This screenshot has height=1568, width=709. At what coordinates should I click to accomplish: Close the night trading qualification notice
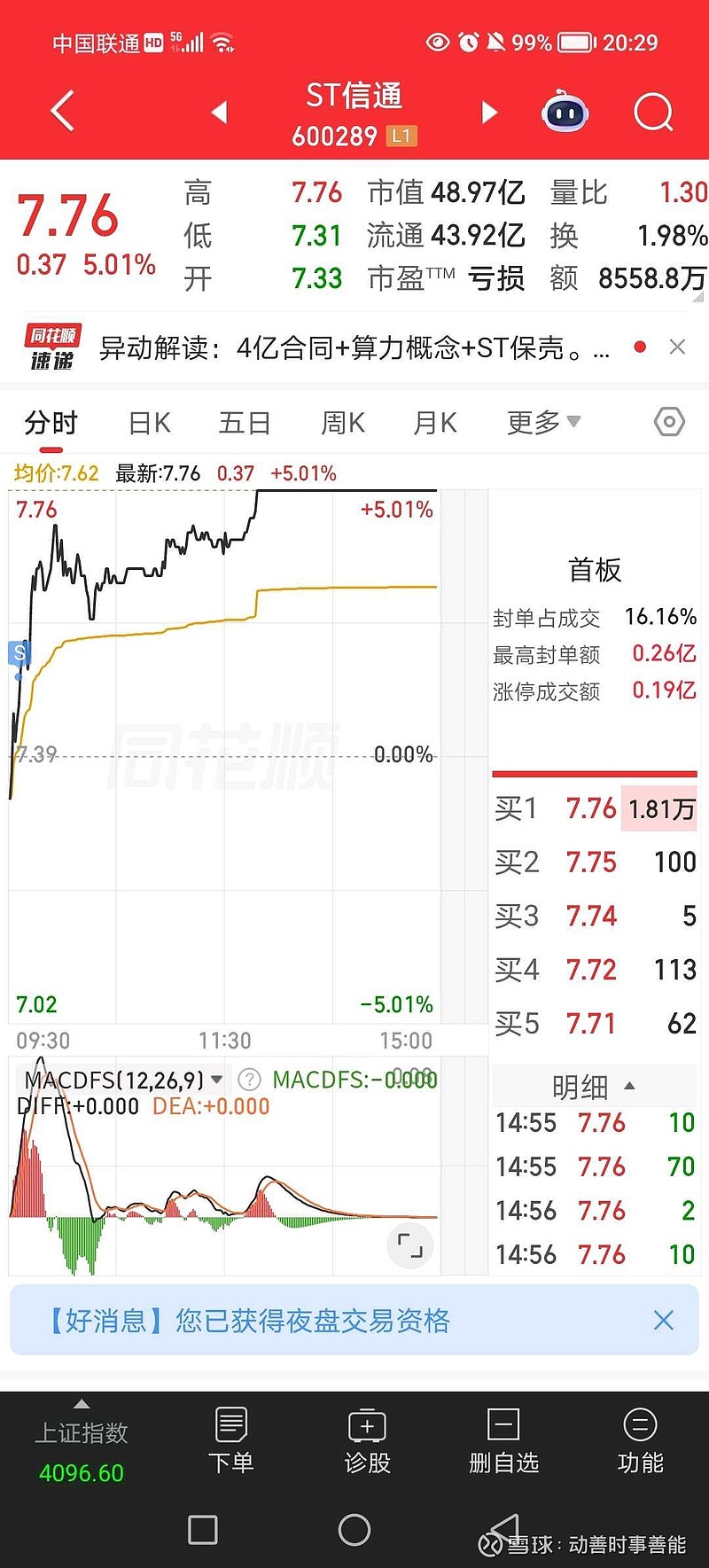tap(664, 1320)
